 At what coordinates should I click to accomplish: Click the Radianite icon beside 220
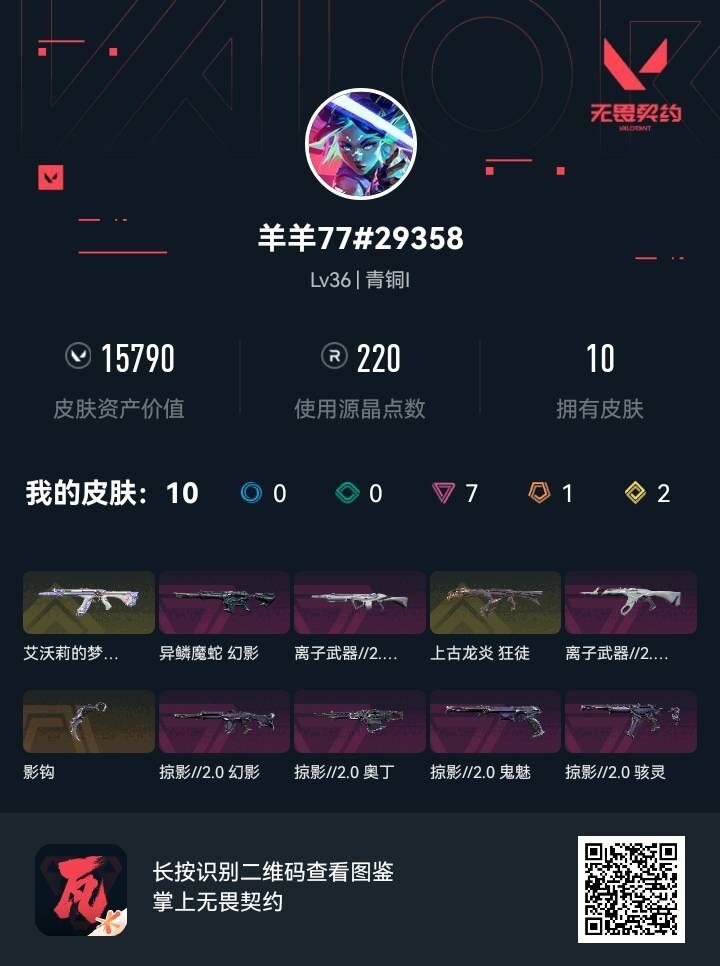[x=332, y=357]
